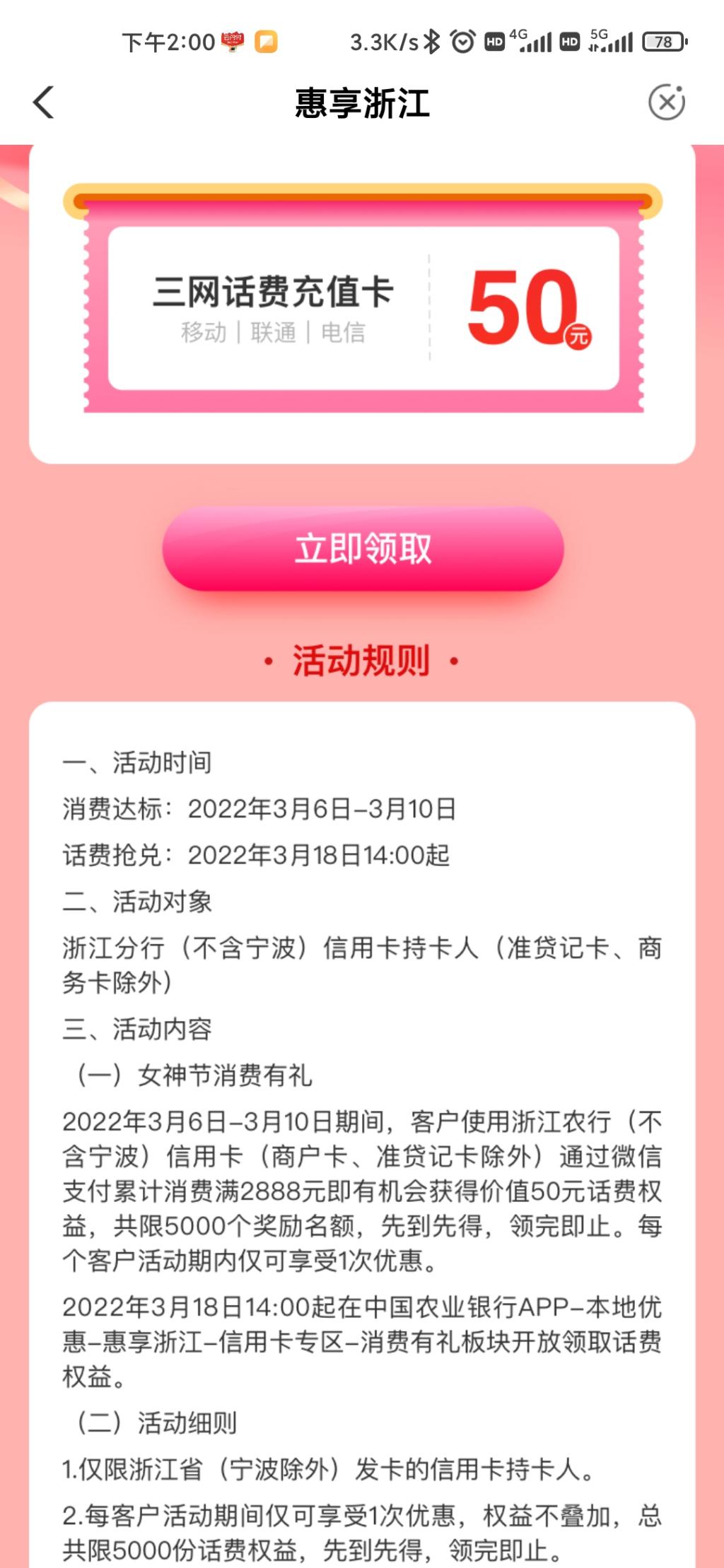Go back using the header arrow
Screen dimensions: 724x1568
pyautogui.click(x=44, y=103)
